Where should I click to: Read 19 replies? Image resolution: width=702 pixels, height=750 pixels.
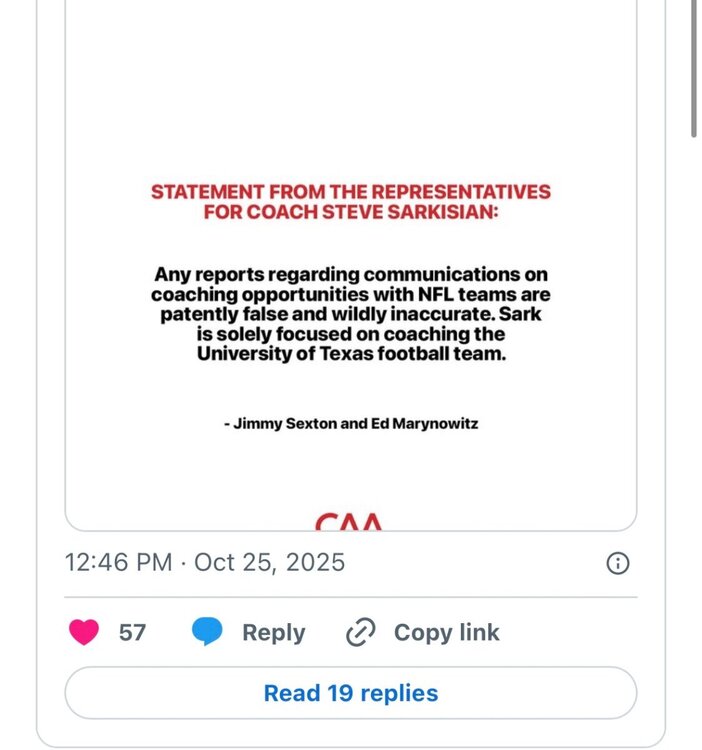click(x=351, y=693)
